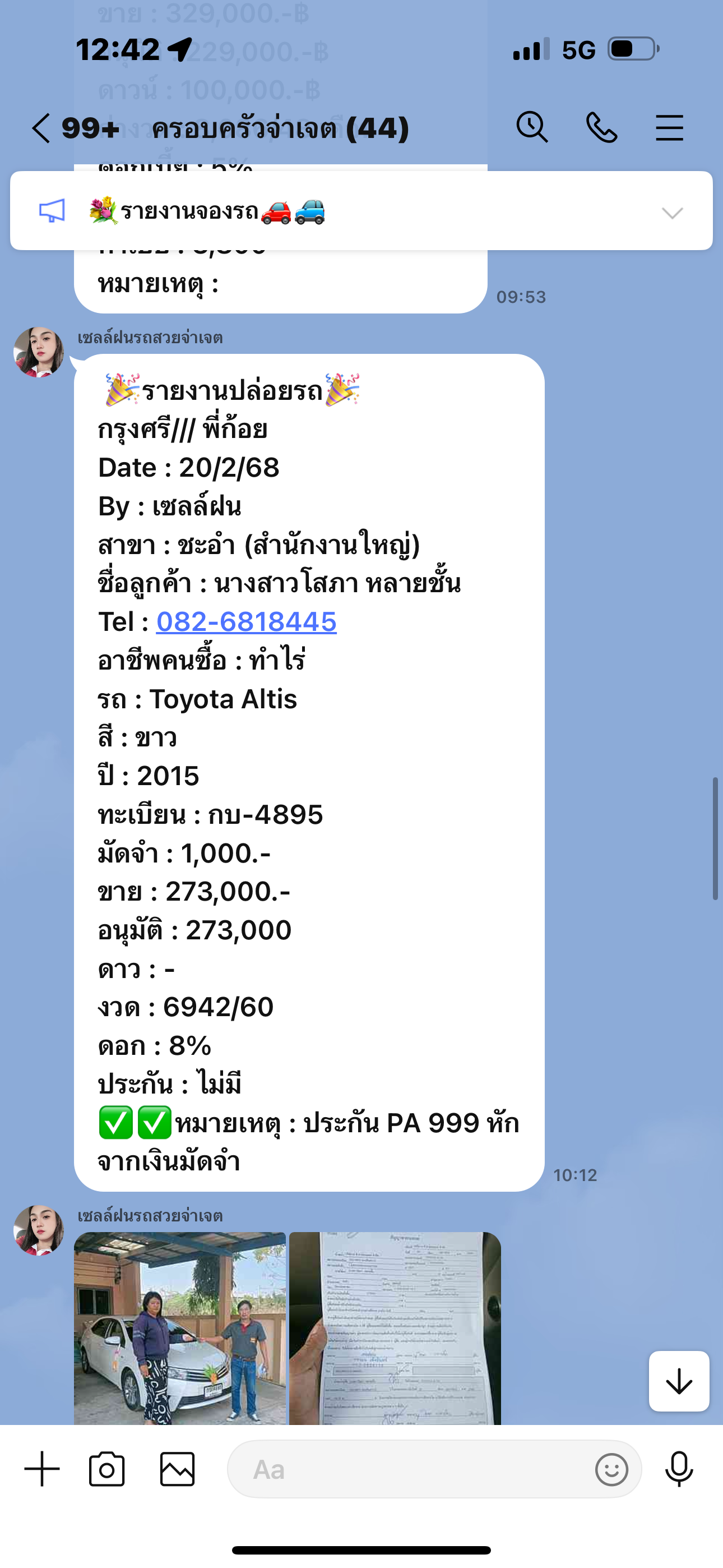Expand the pinned announcement banner
Image resolution: width=723 pixels, height=1568 pixels.
pyautogui.click(x=672, y=213)
